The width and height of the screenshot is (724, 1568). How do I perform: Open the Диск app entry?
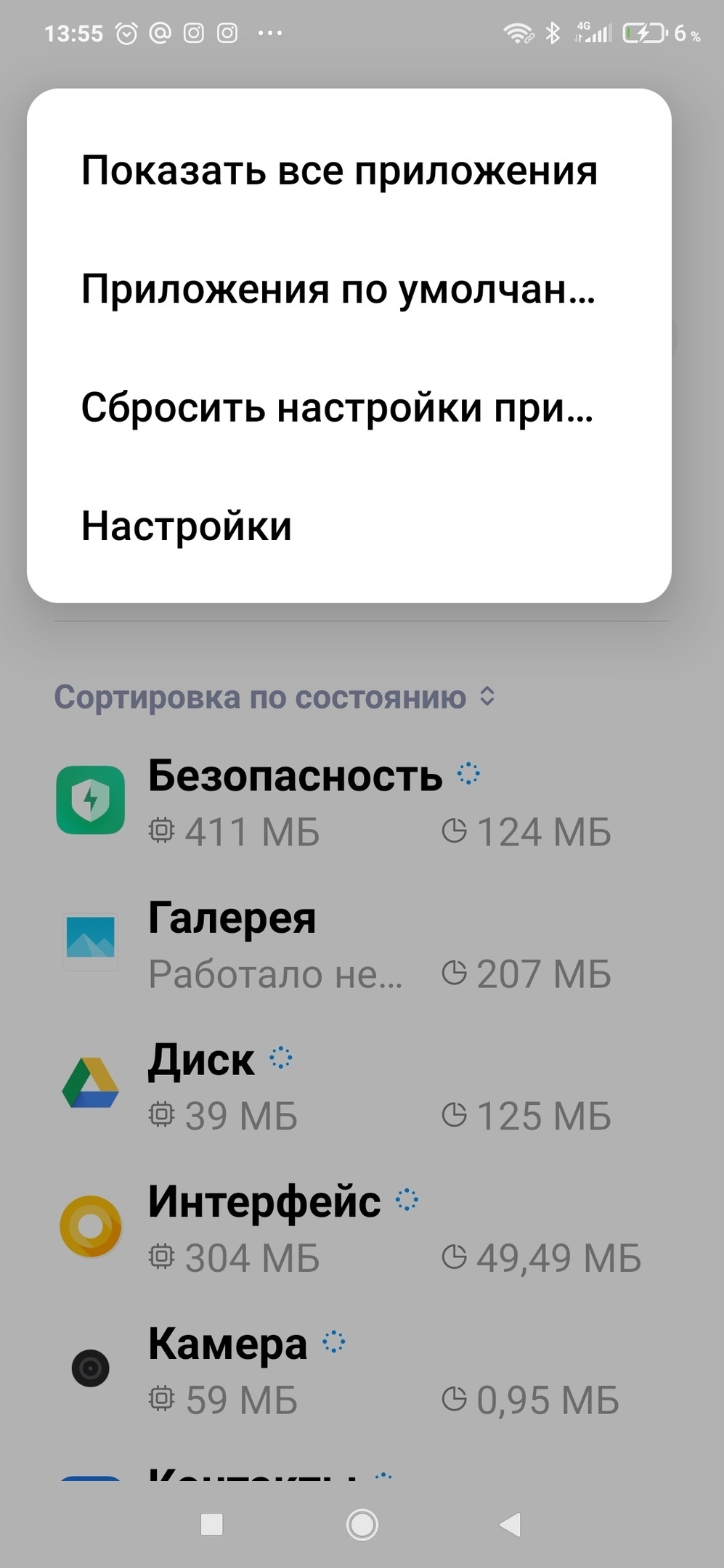point(349,1086)
